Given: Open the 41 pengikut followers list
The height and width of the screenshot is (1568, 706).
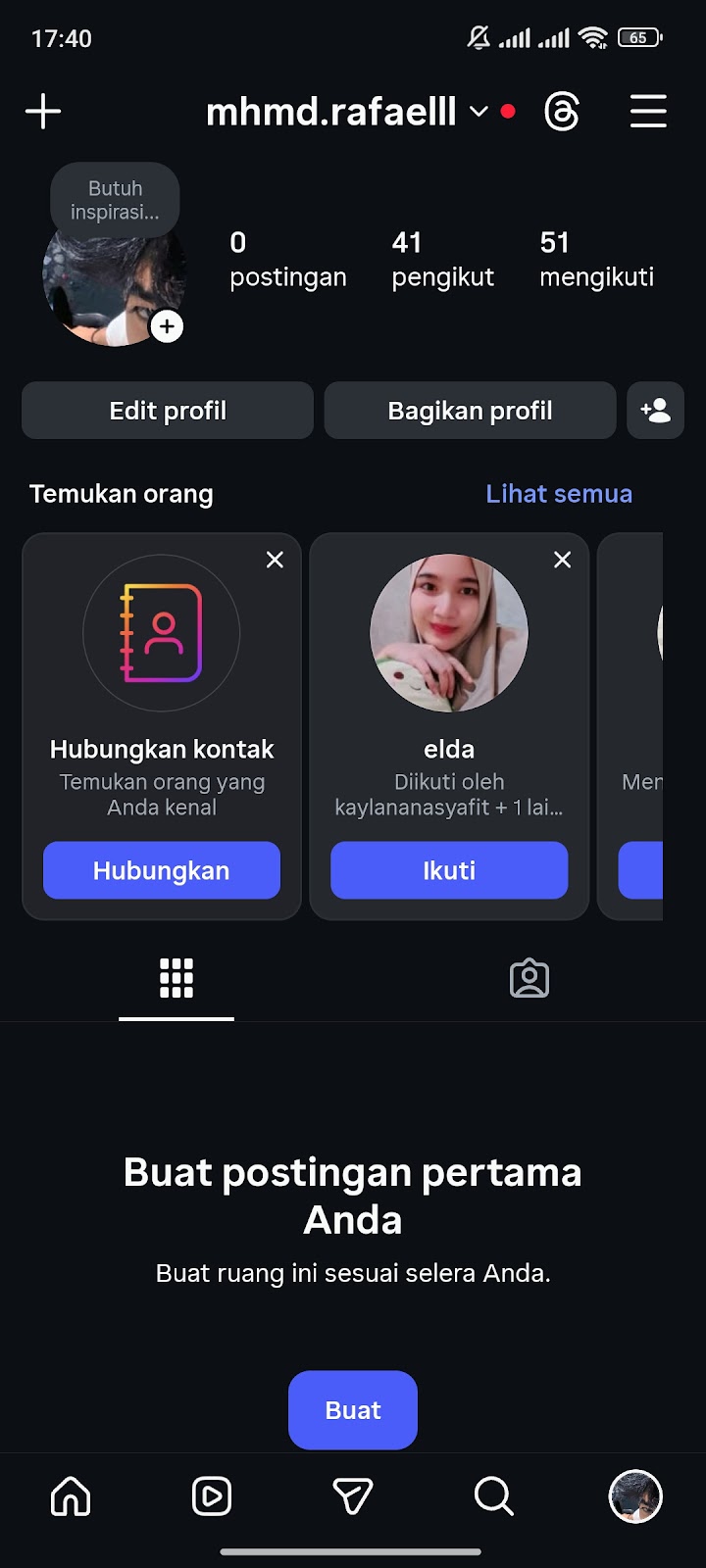Looking at the screenshot, I should click(x=442, y=260).
